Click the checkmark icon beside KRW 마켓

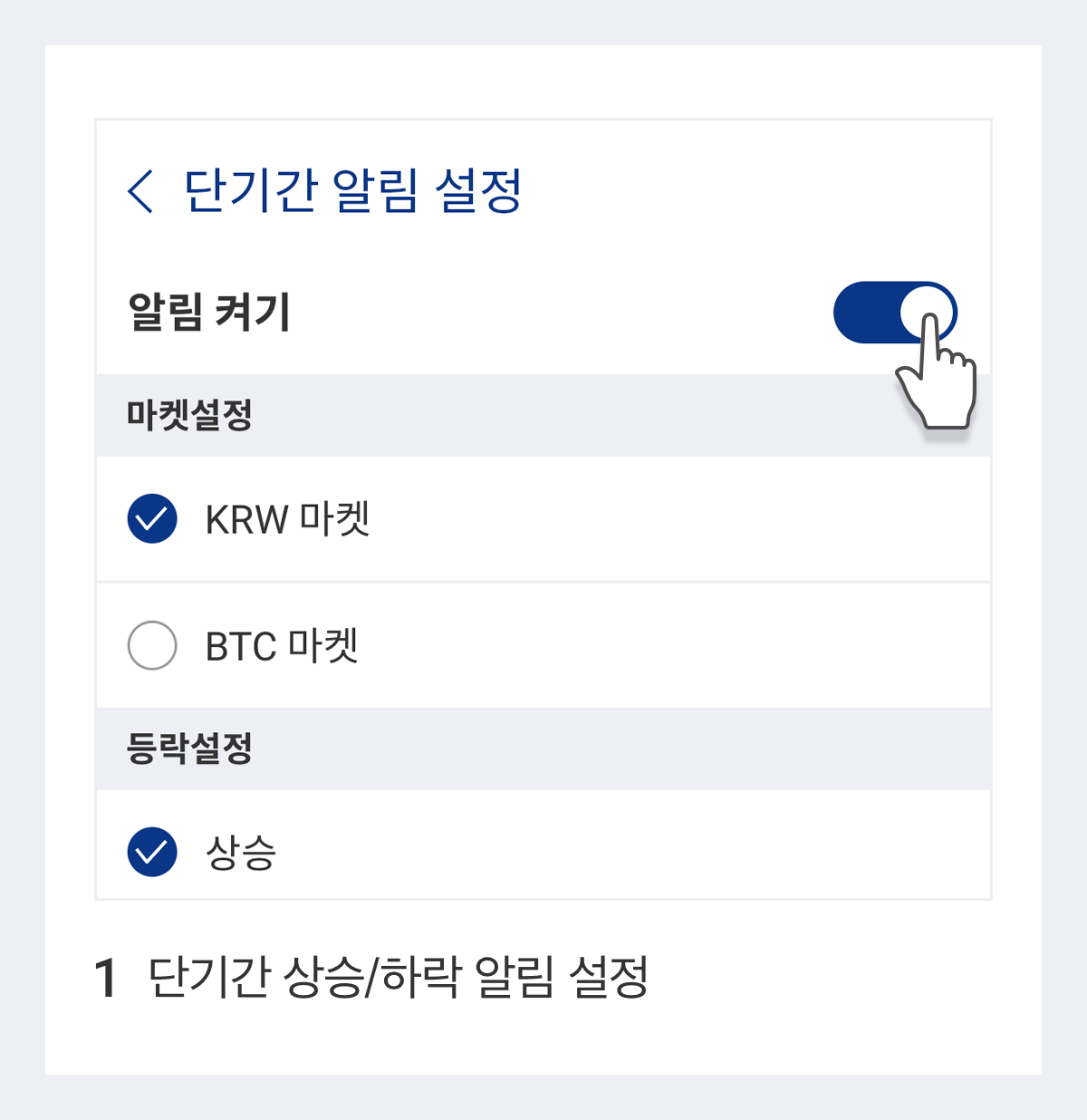pyautogui.click(x=151, y=517)
